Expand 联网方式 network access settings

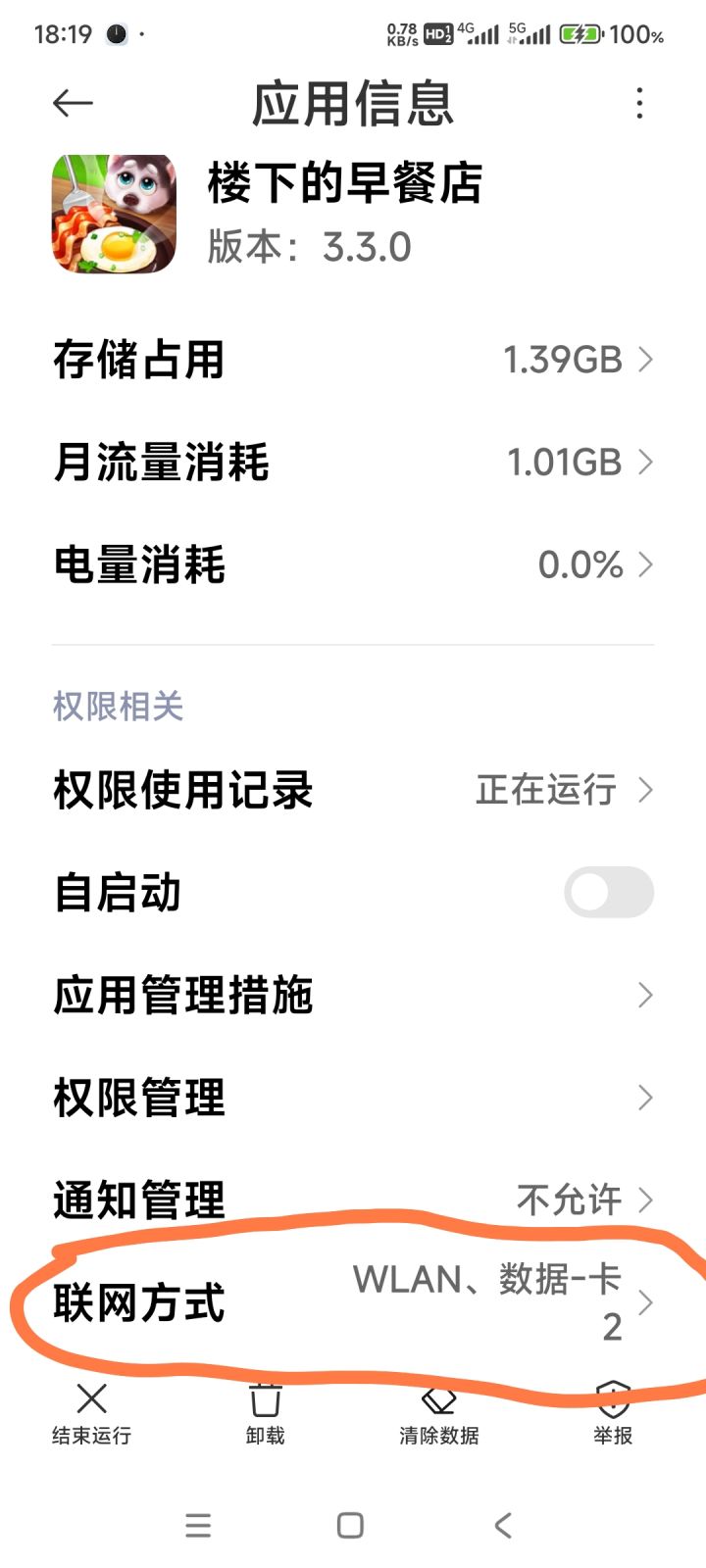(x=353, y=1303)
